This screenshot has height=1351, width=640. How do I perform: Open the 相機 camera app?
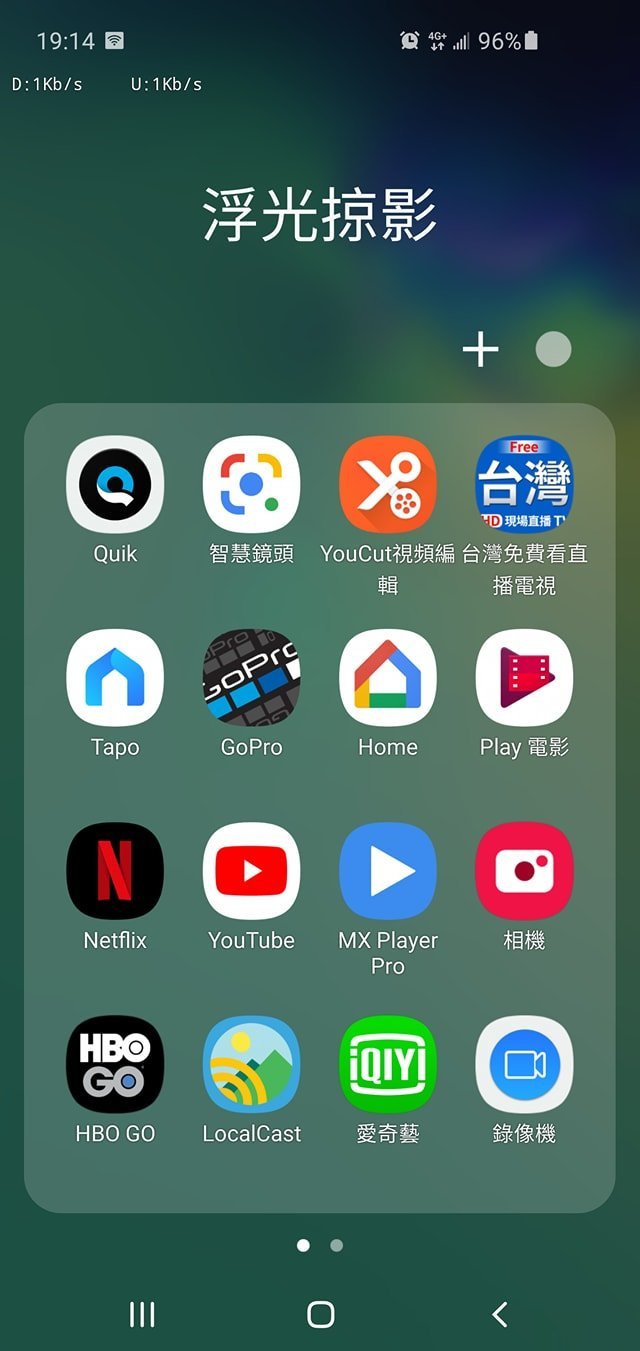(x=524, y=871)
